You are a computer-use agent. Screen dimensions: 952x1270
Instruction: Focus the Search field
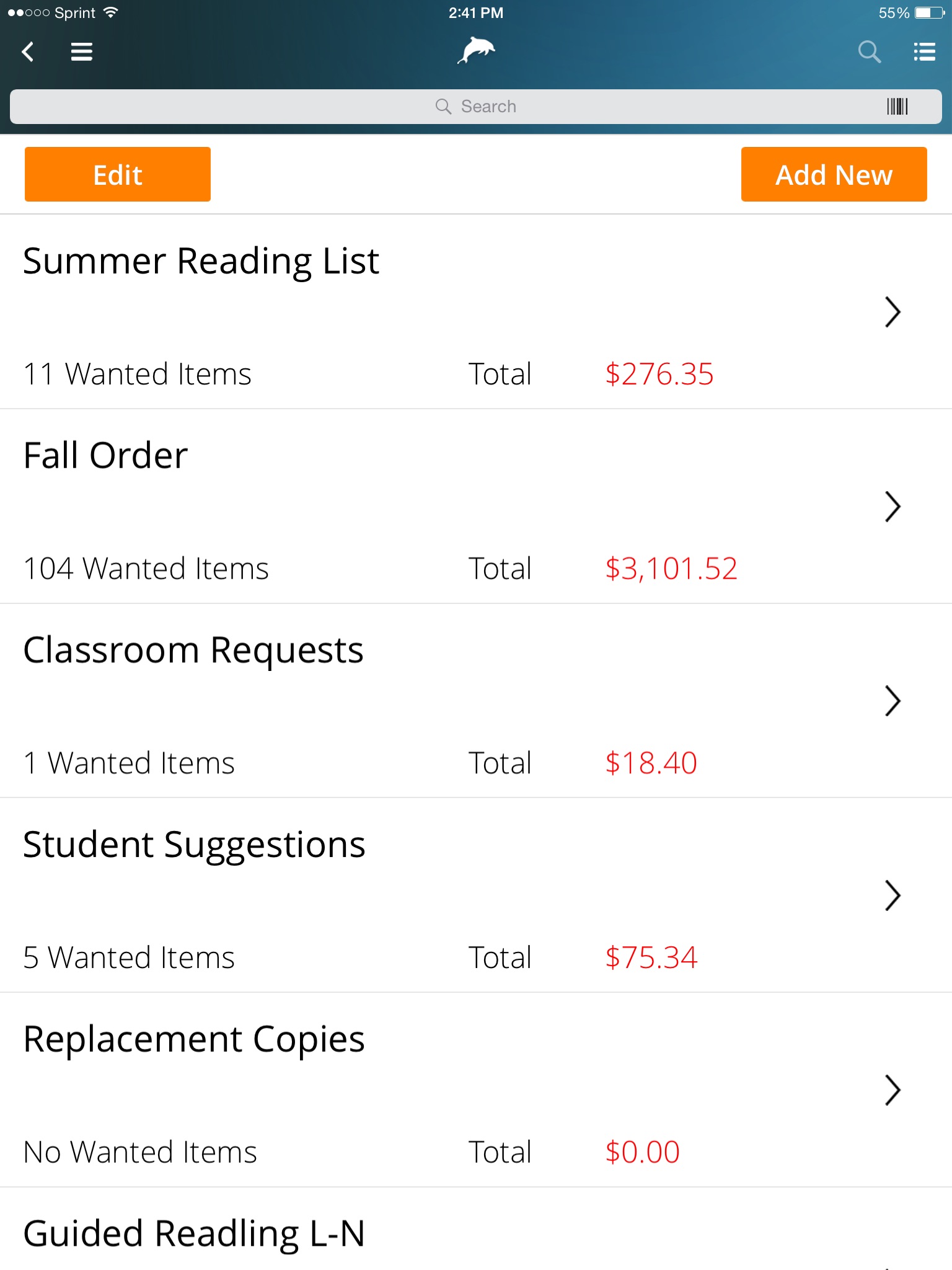point(476,107)
